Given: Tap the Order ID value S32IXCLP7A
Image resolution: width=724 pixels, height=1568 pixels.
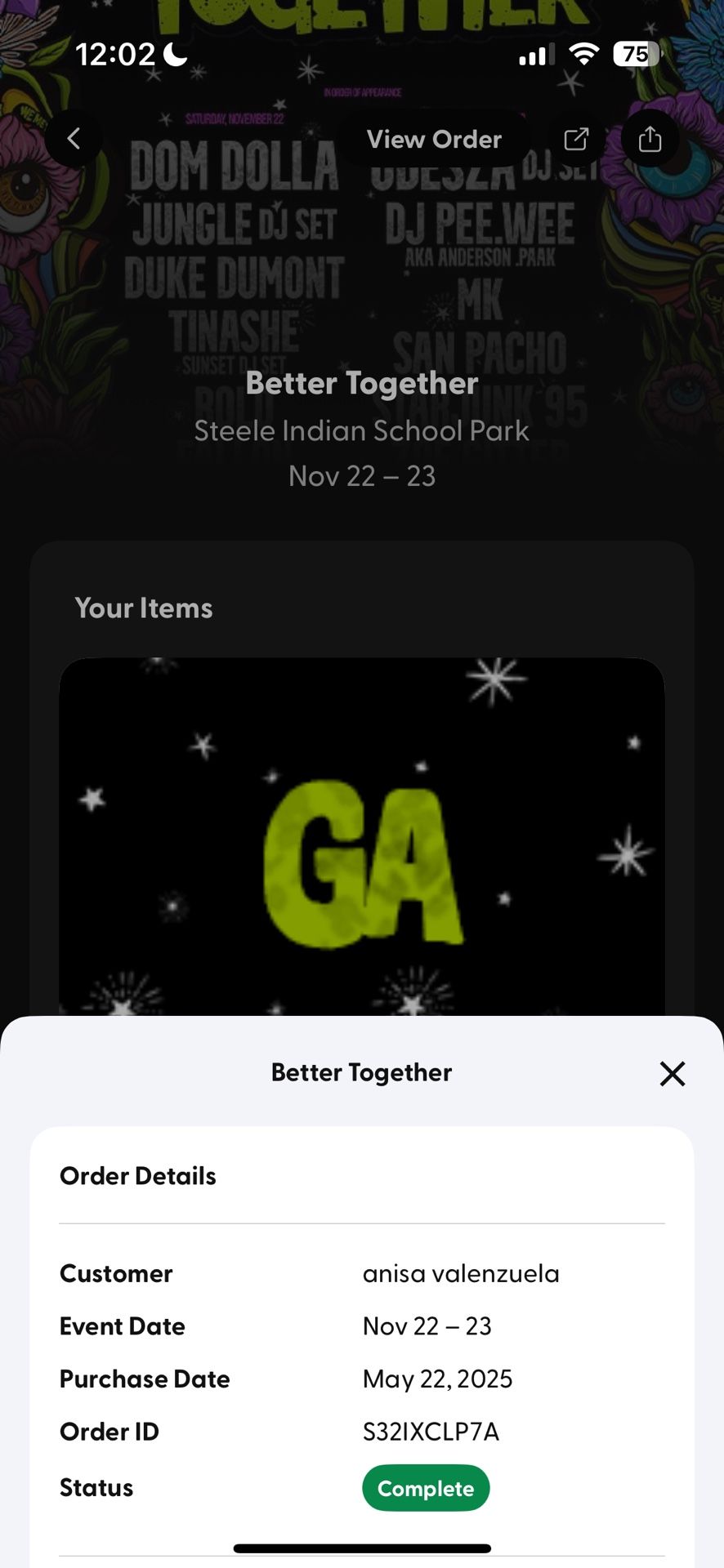Looking at the screenshot, I should pyautogui.click(x=431, y=1432).
